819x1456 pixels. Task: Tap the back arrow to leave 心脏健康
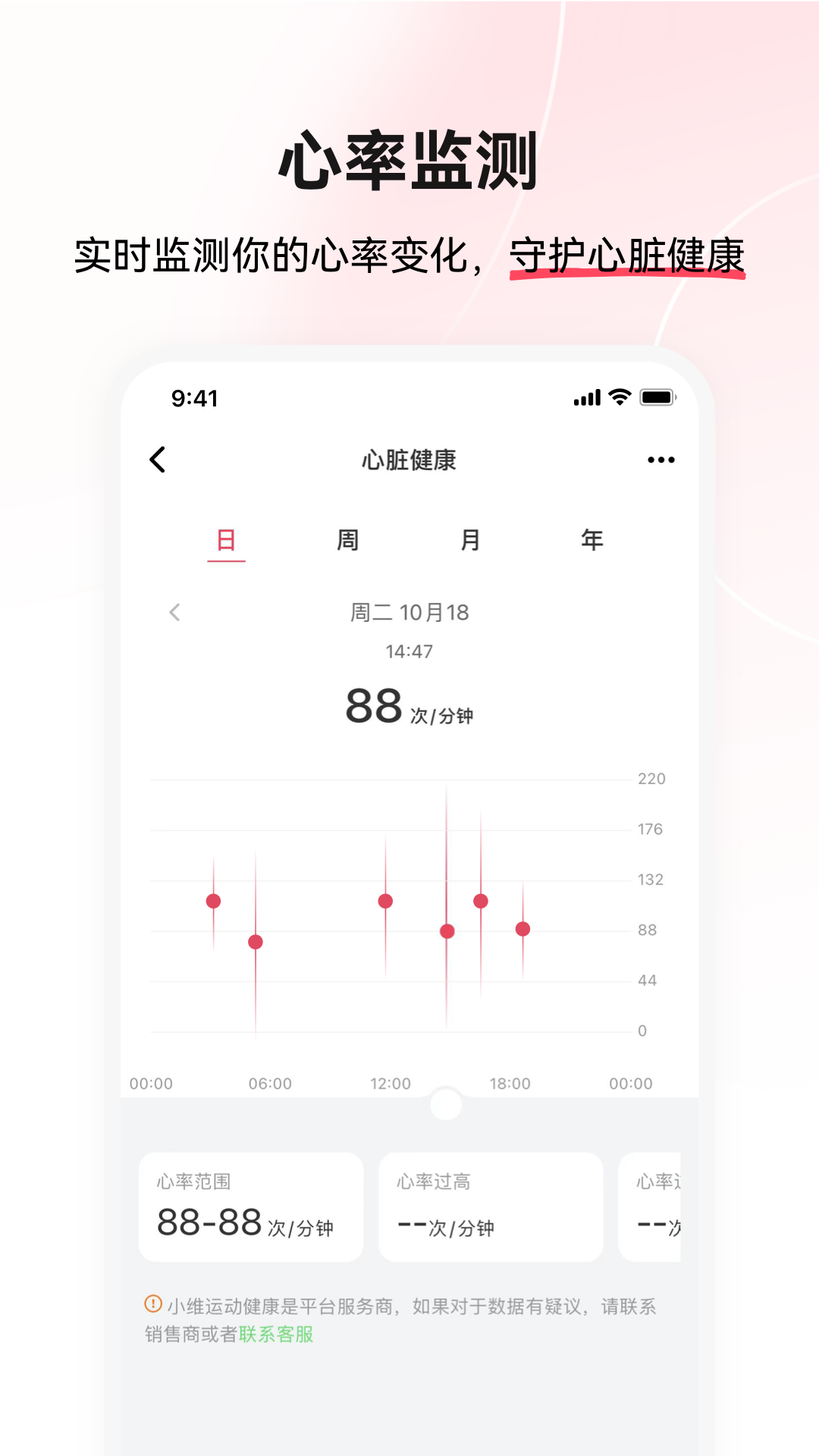[x=158, y=460]
